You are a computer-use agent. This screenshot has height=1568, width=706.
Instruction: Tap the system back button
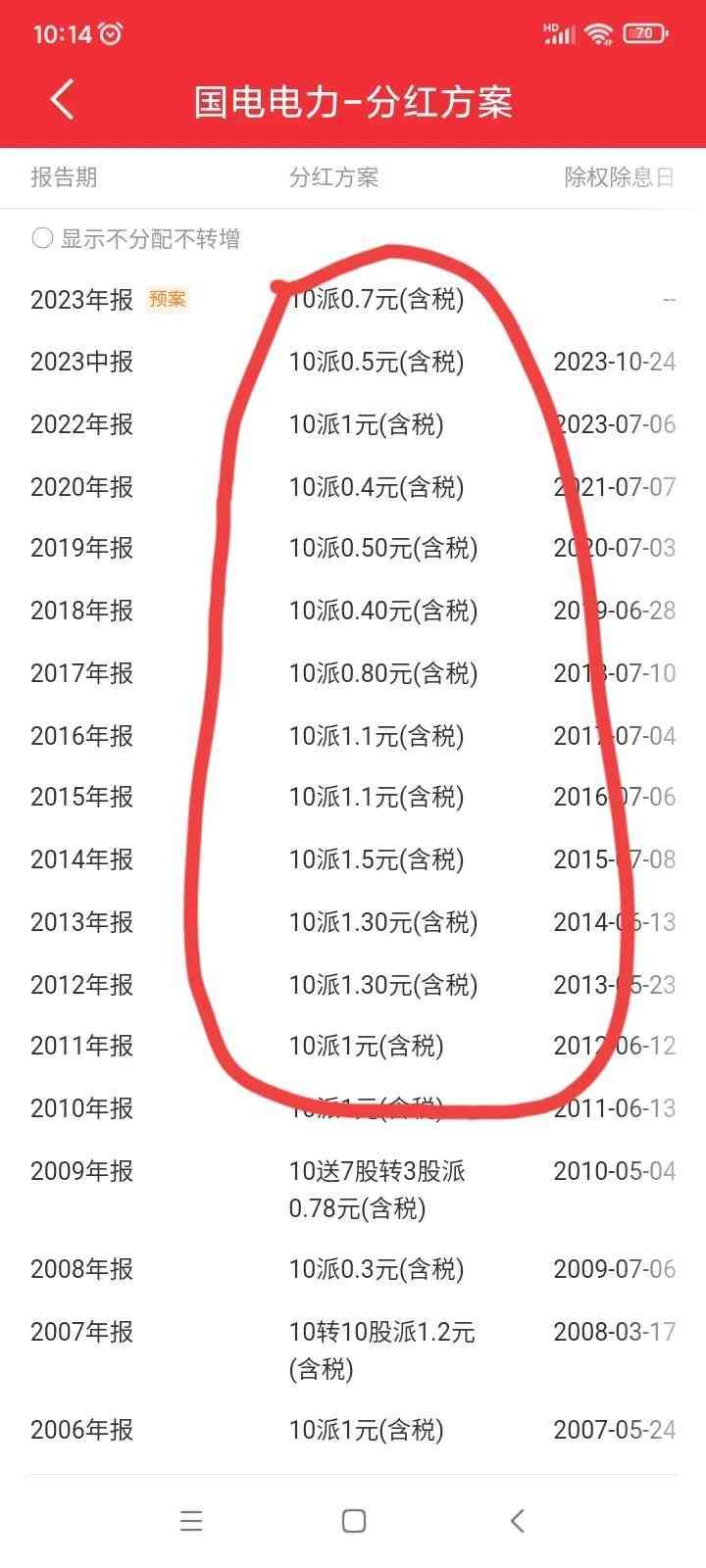click(x=518, y=1520)
